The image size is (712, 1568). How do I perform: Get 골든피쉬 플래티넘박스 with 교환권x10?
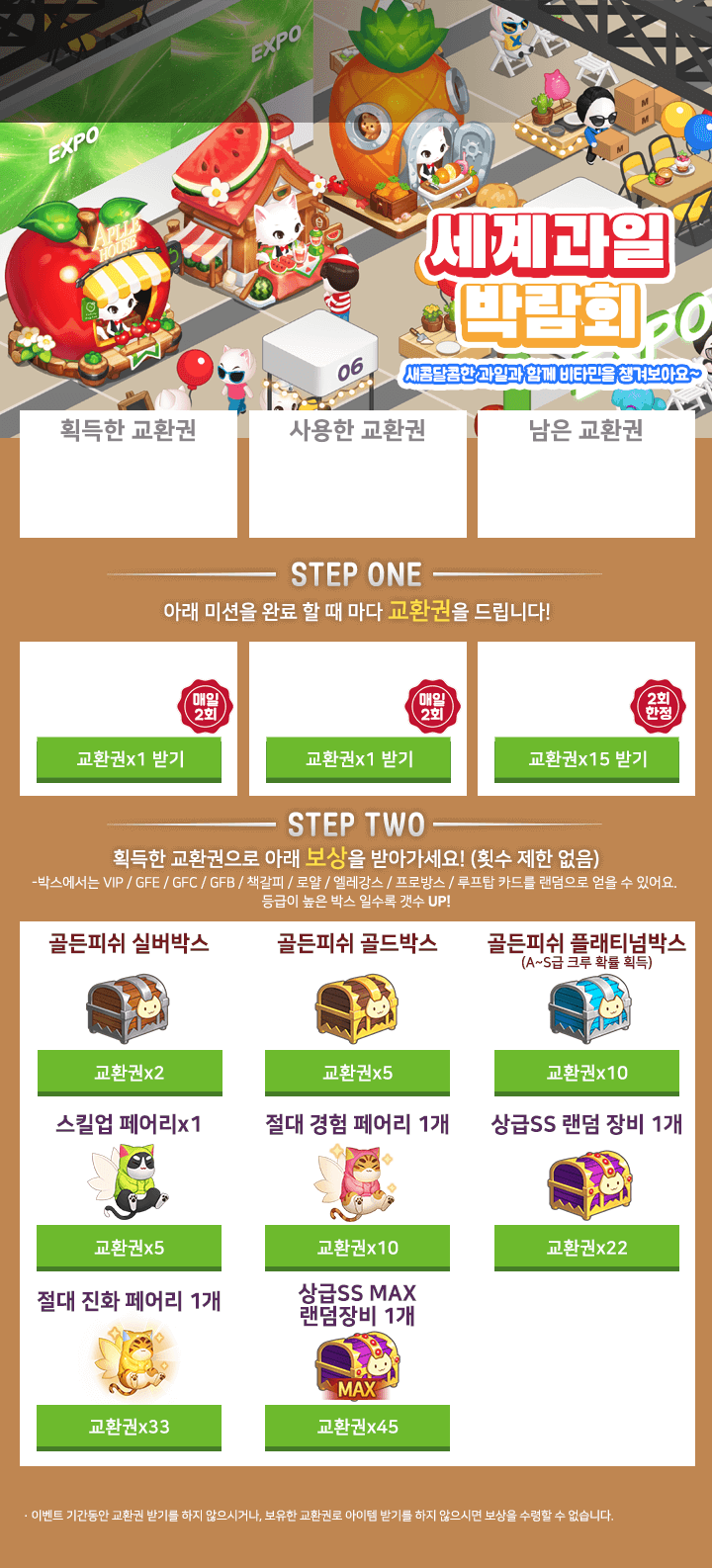(x=586, y=1073)
